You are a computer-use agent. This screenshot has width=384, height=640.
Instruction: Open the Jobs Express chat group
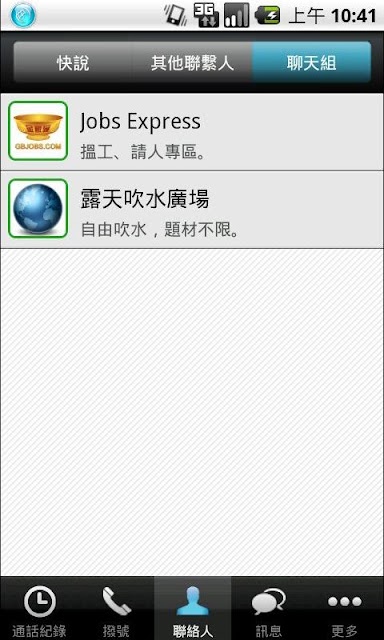tap(192, 132)
